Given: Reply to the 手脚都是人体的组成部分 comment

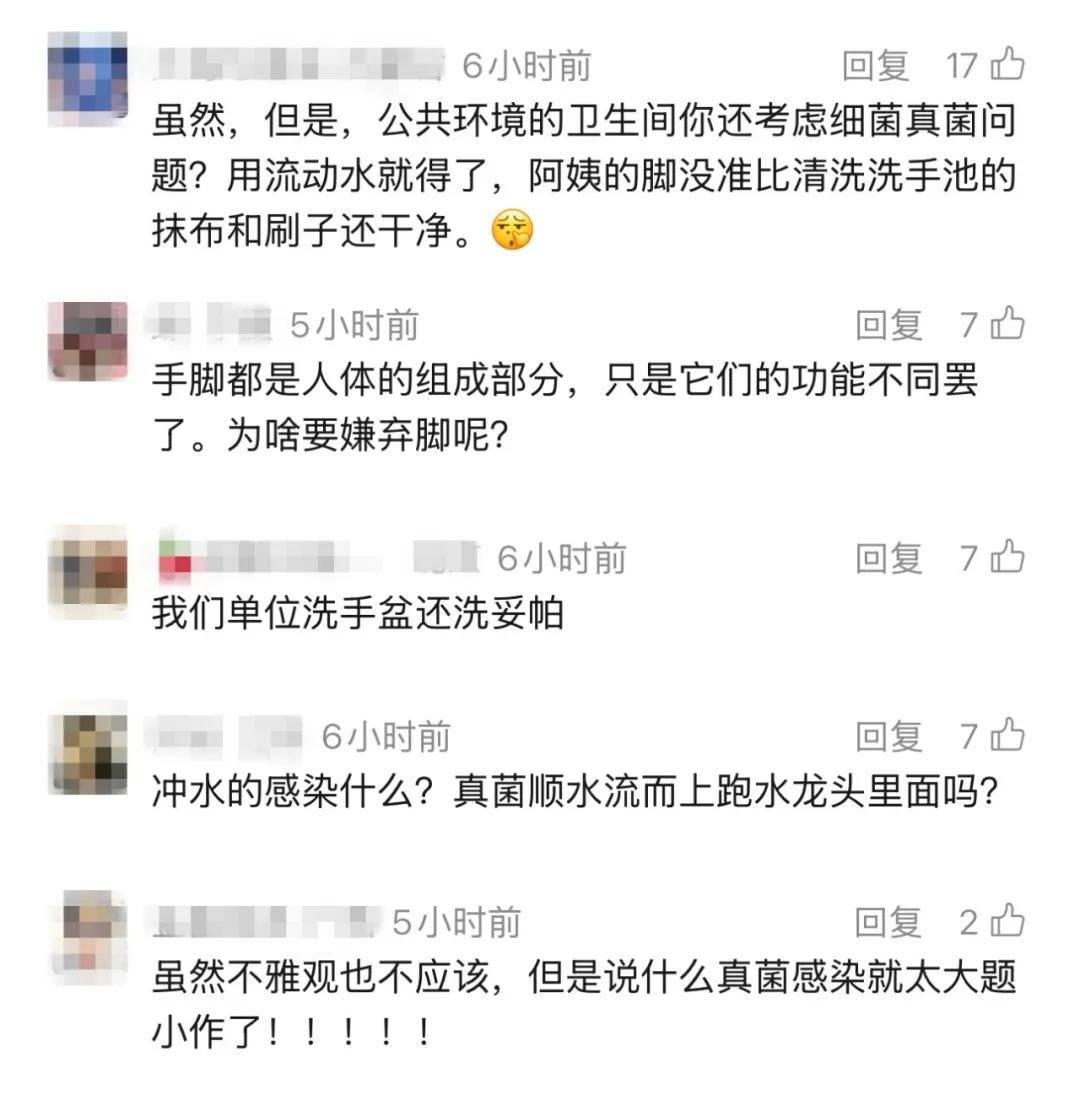Looking at the screenshot, I should pos(888,324).
